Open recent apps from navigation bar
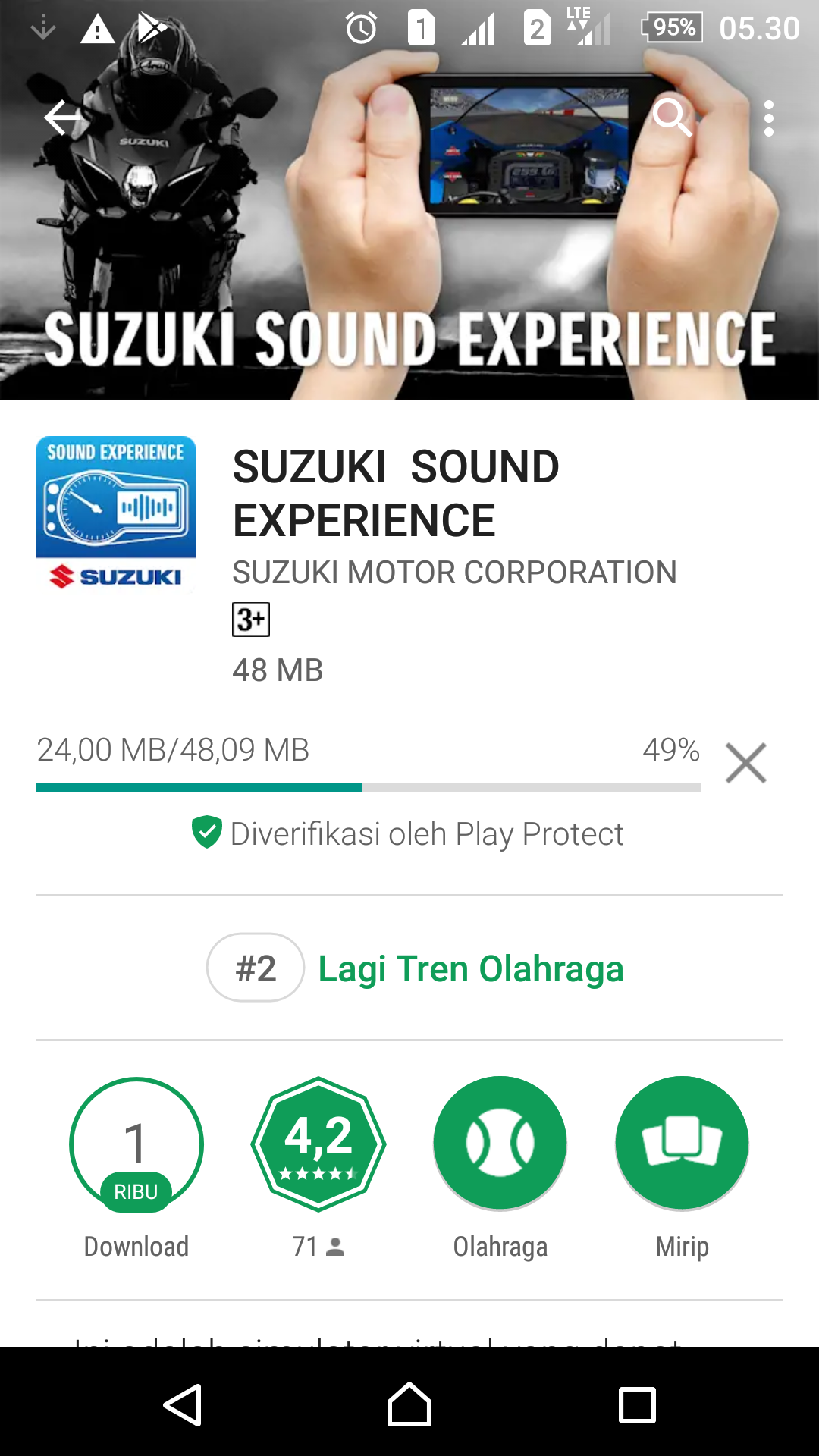 point(637,1405)
